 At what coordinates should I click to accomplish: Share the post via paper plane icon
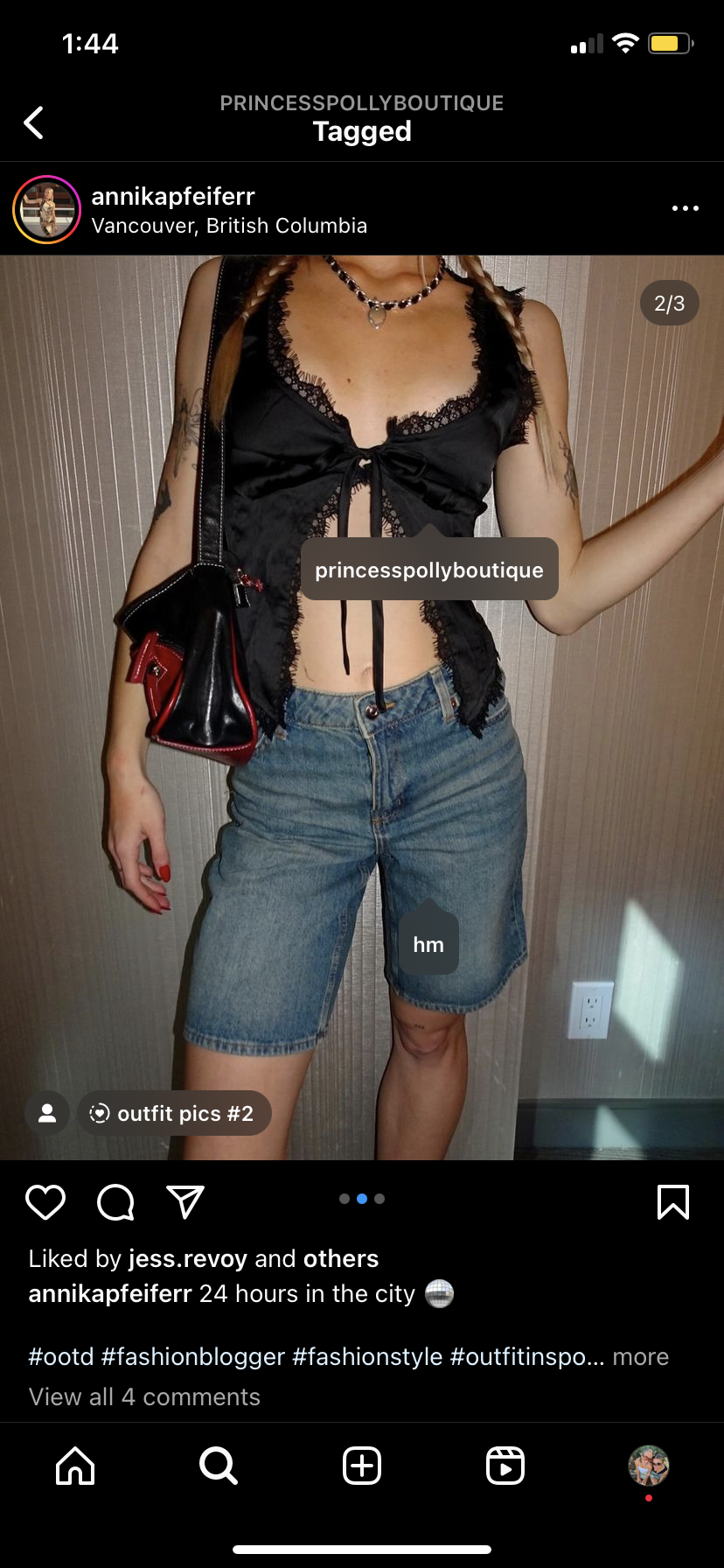pos(185,1202)
